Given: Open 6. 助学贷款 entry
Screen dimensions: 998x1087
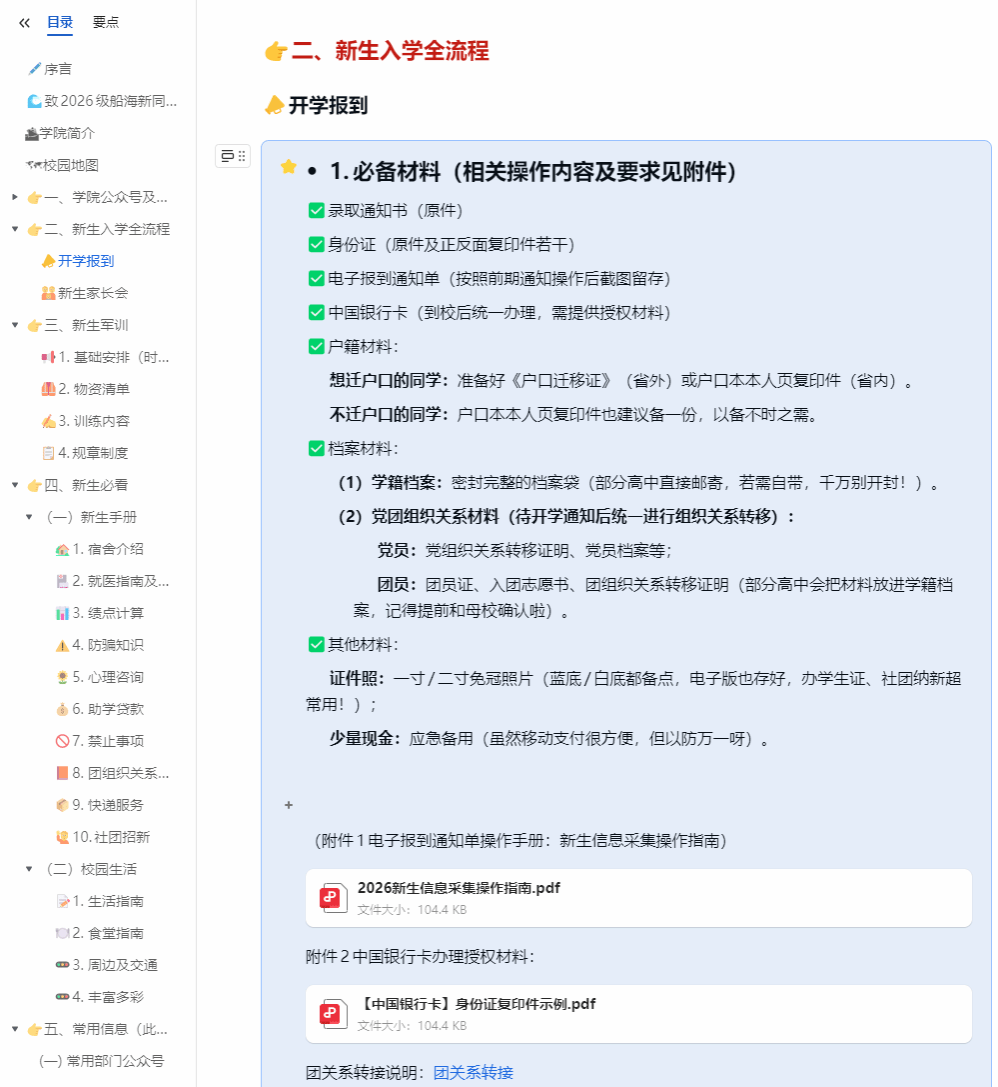Looking at the screenshot, I should coord(100,708).
